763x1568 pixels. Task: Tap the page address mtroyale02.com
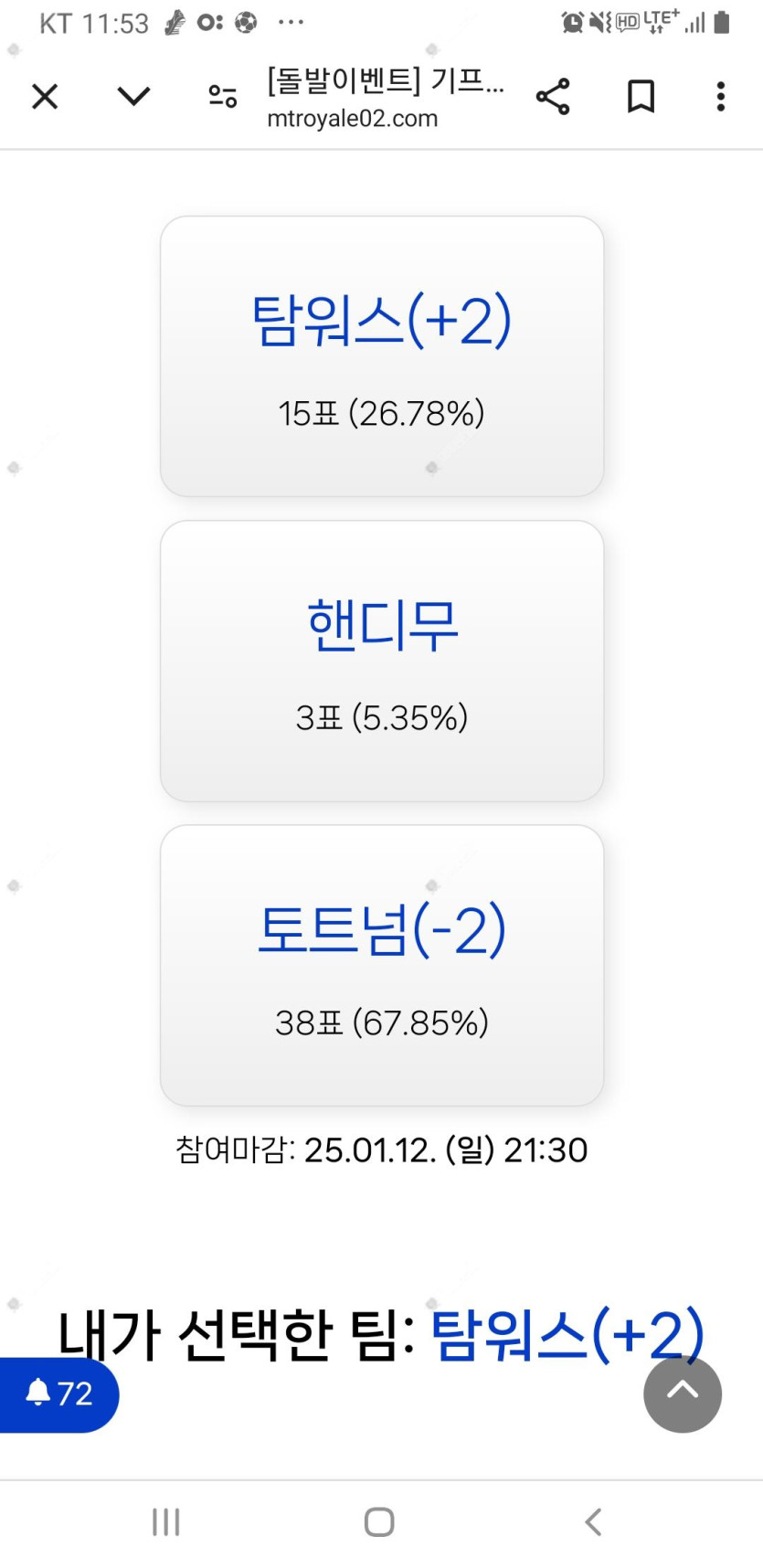point(353,119)
